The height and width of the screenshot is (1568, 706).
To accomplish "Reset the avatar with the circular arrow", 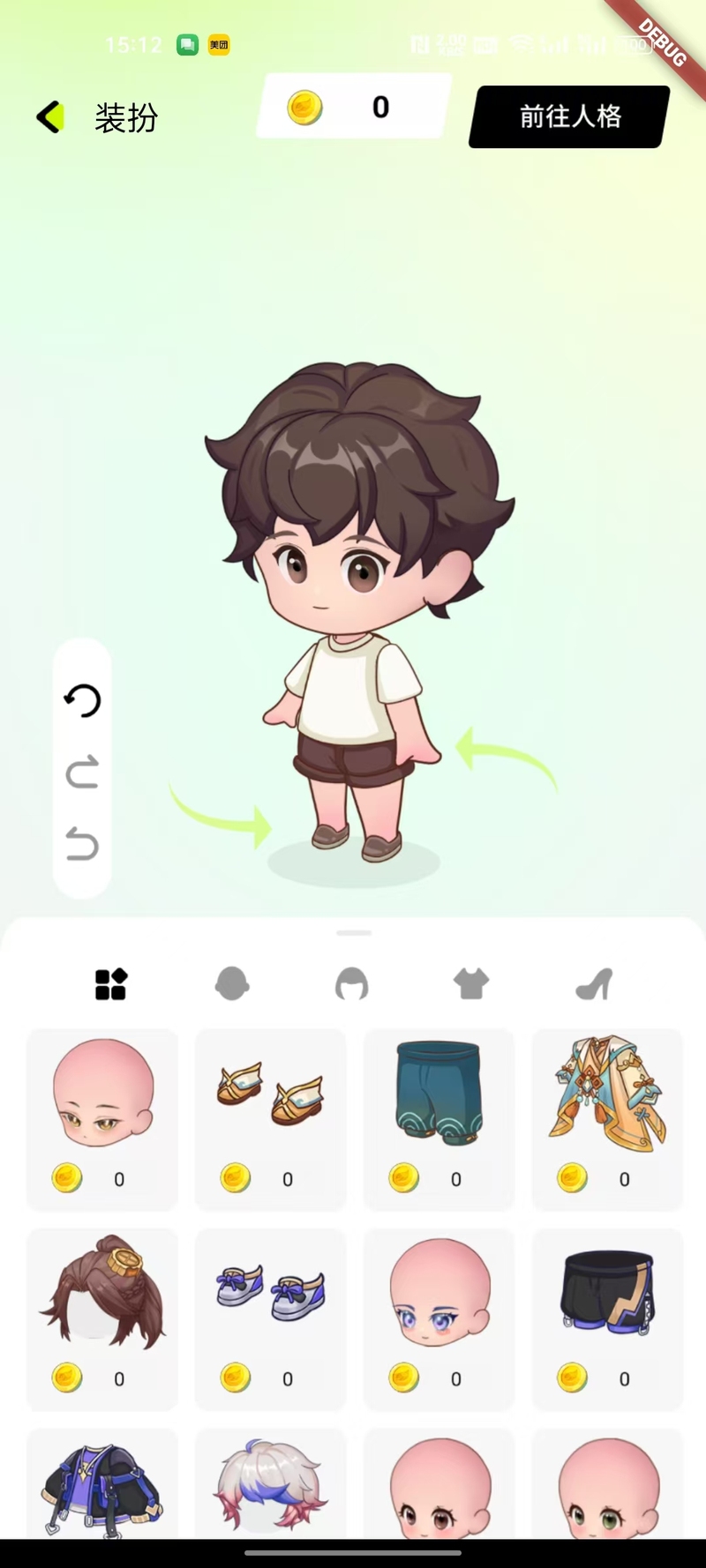I will [82, 701].
